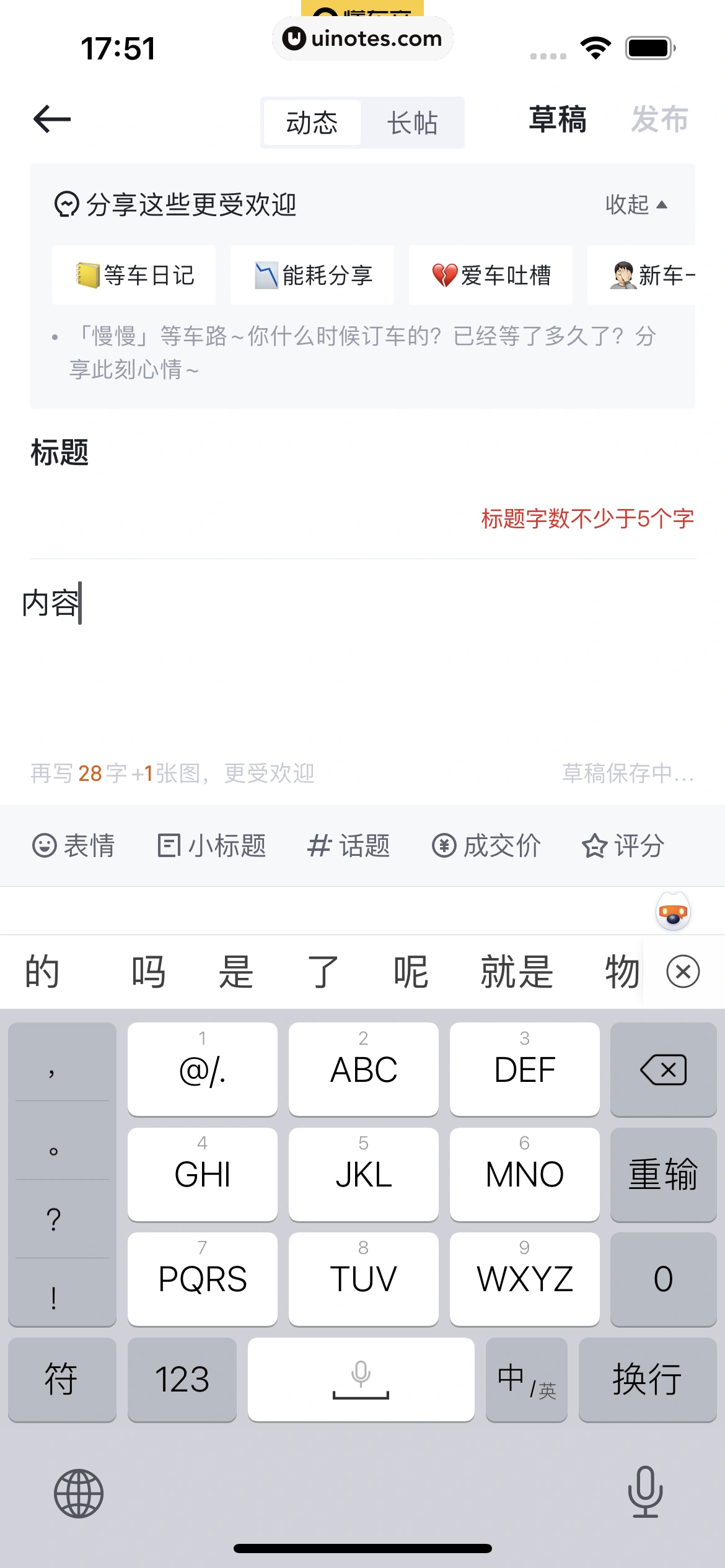Insert a 小标题 subheading
725x1568 pixels.
(211, 845)
